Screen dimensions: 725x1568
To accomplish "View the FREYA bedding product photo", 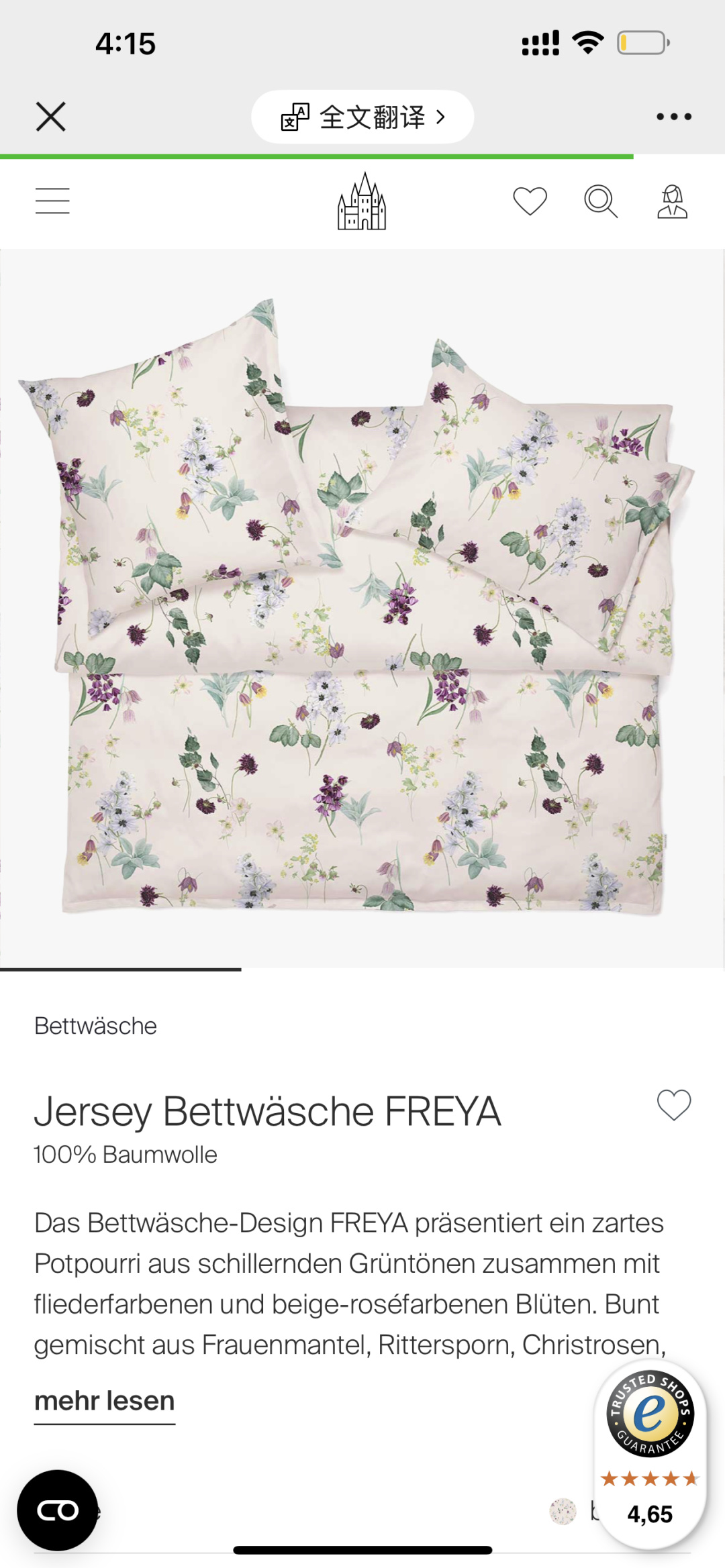I will click(x=362, y=607).
